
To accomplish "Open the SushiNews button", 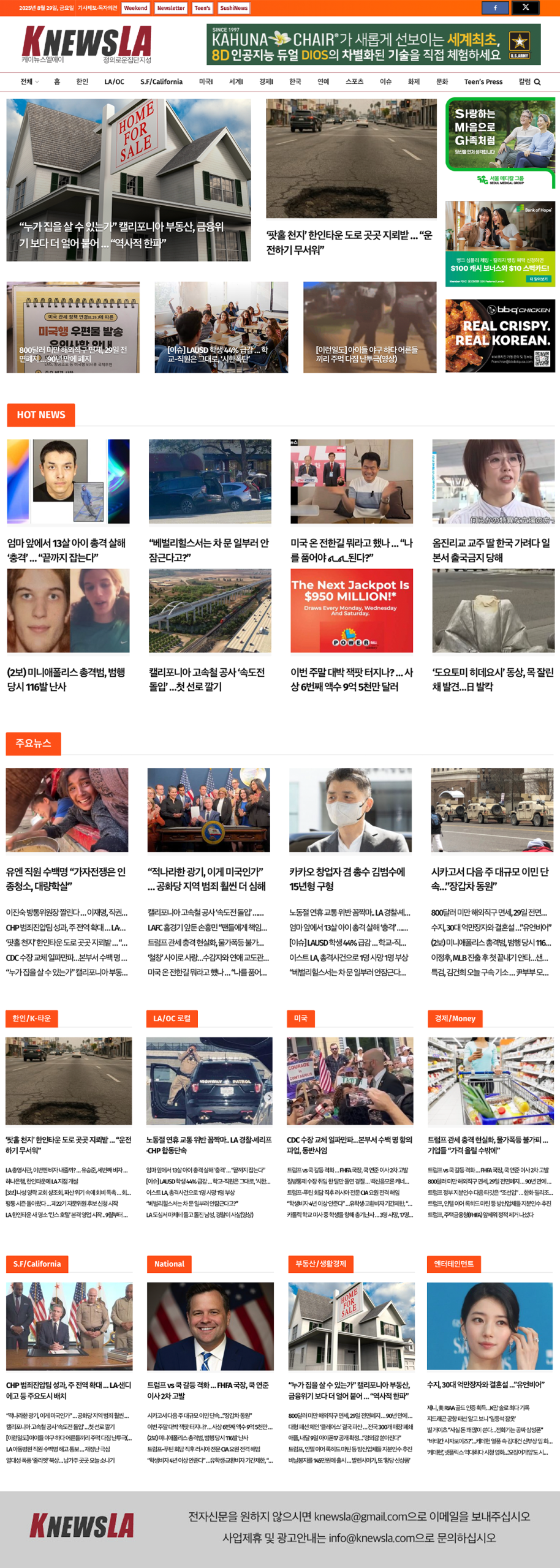I will (x=233, y=8).
